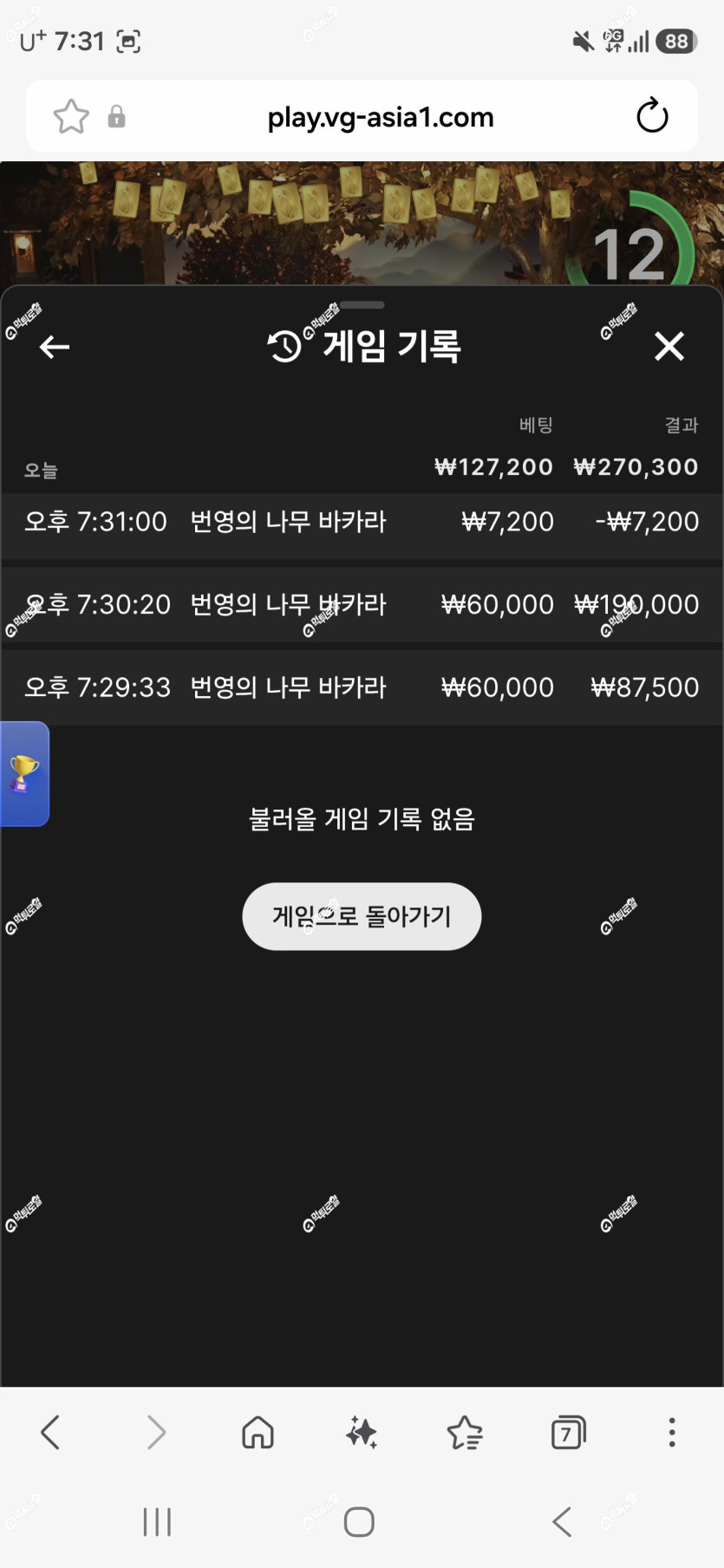Viewport: 724px width, 1568px height.
Task: Open the trophy side tab
Action: 24,774
